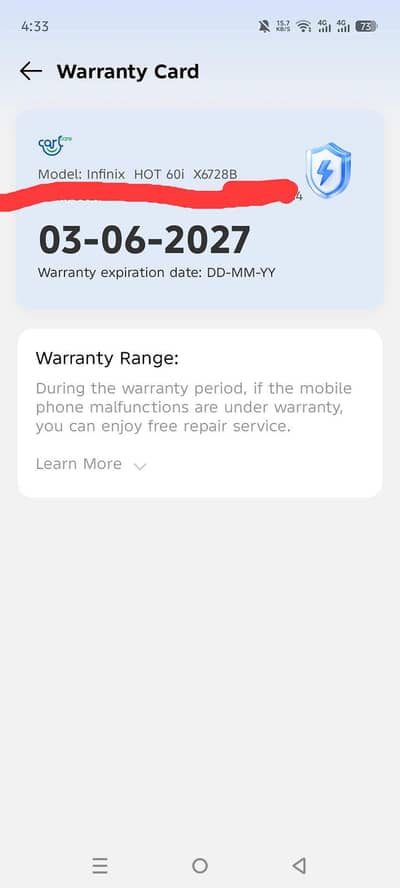The height and width of the screenshot is (888, 400).
Task: Go to the home screen
Action: click(199, 865)
